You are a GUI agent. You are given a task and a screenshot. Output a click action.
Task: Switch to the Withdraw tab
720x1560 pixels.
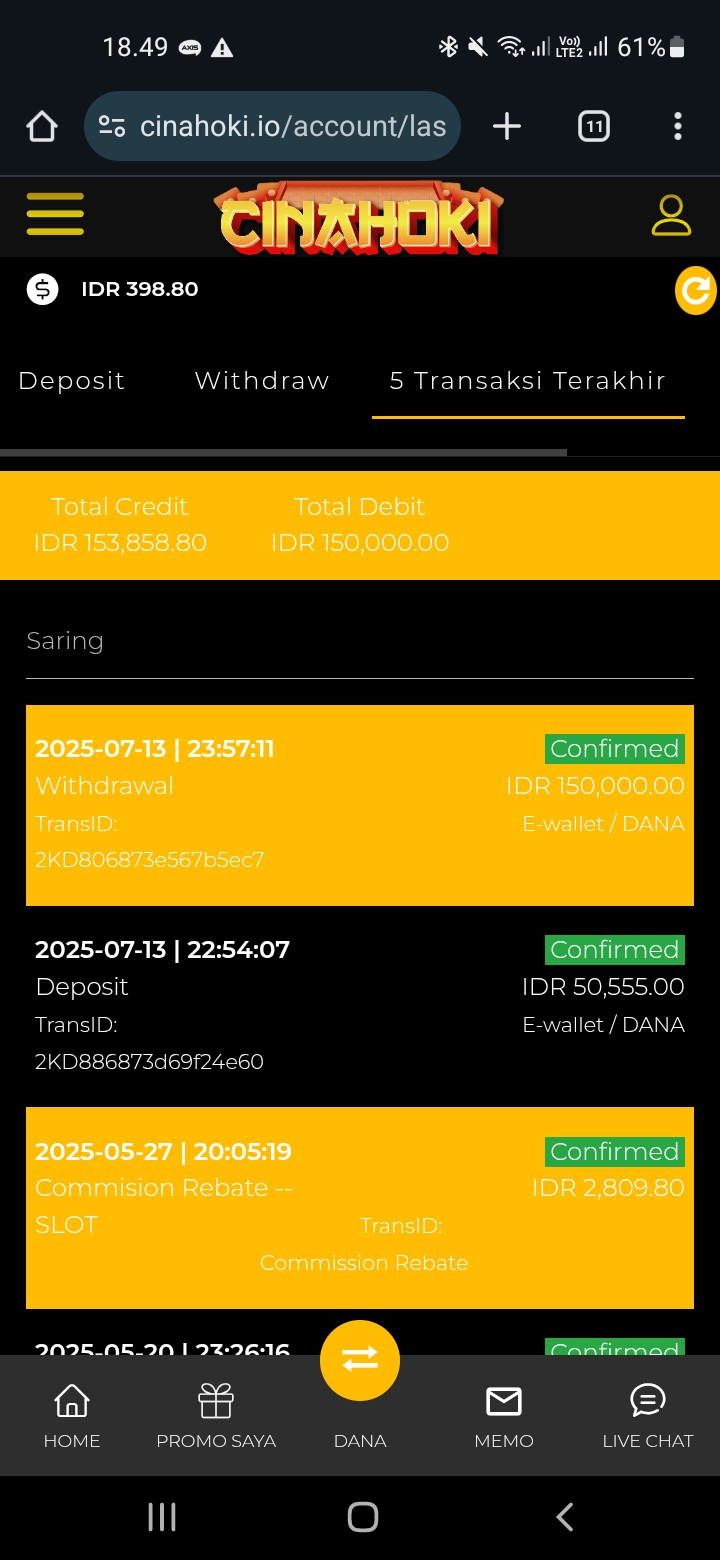262,381
